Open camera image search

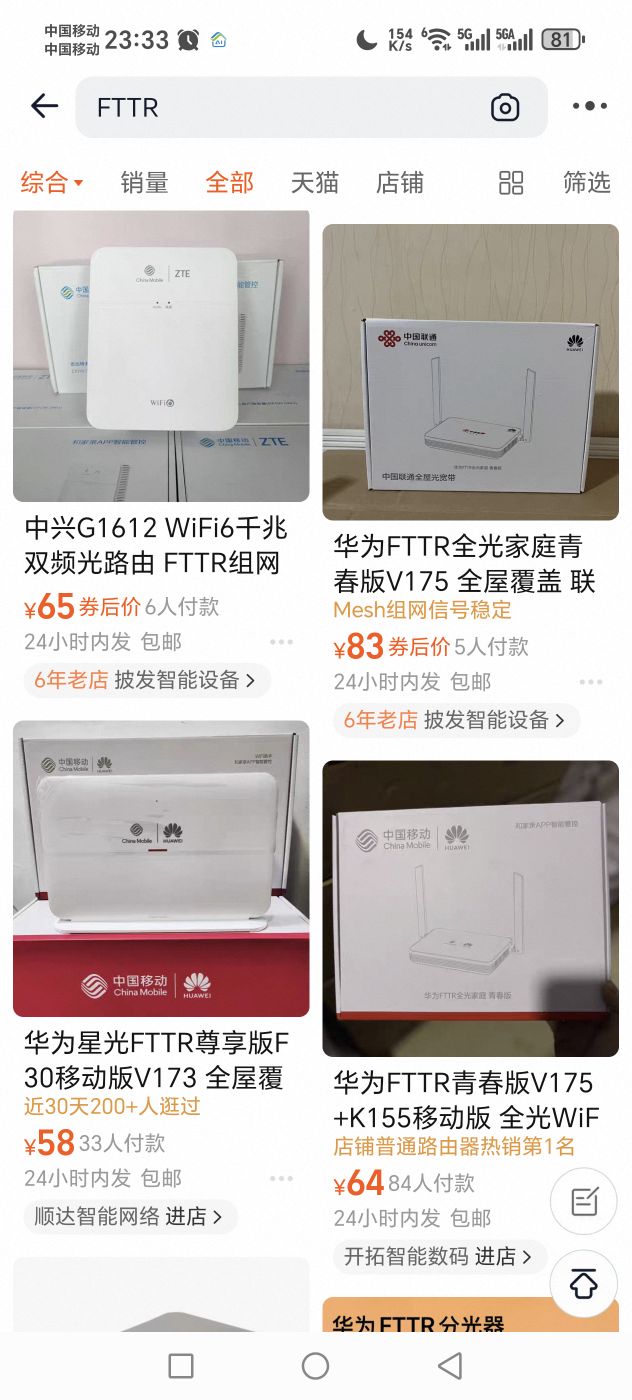[x=505, y=107]
